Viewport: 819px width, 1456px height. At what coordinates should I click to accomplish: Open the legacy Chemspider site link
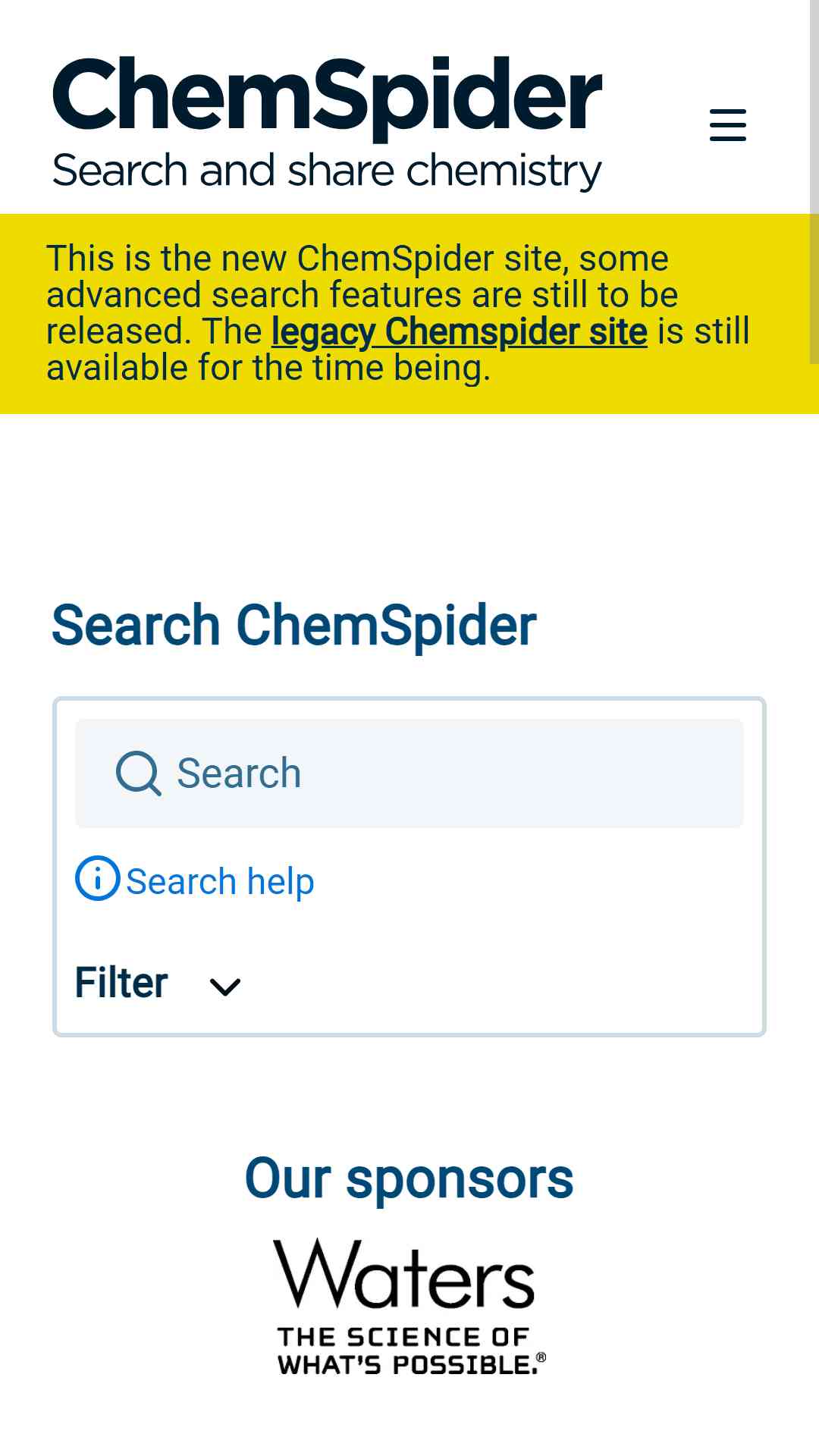click(459, 331)
